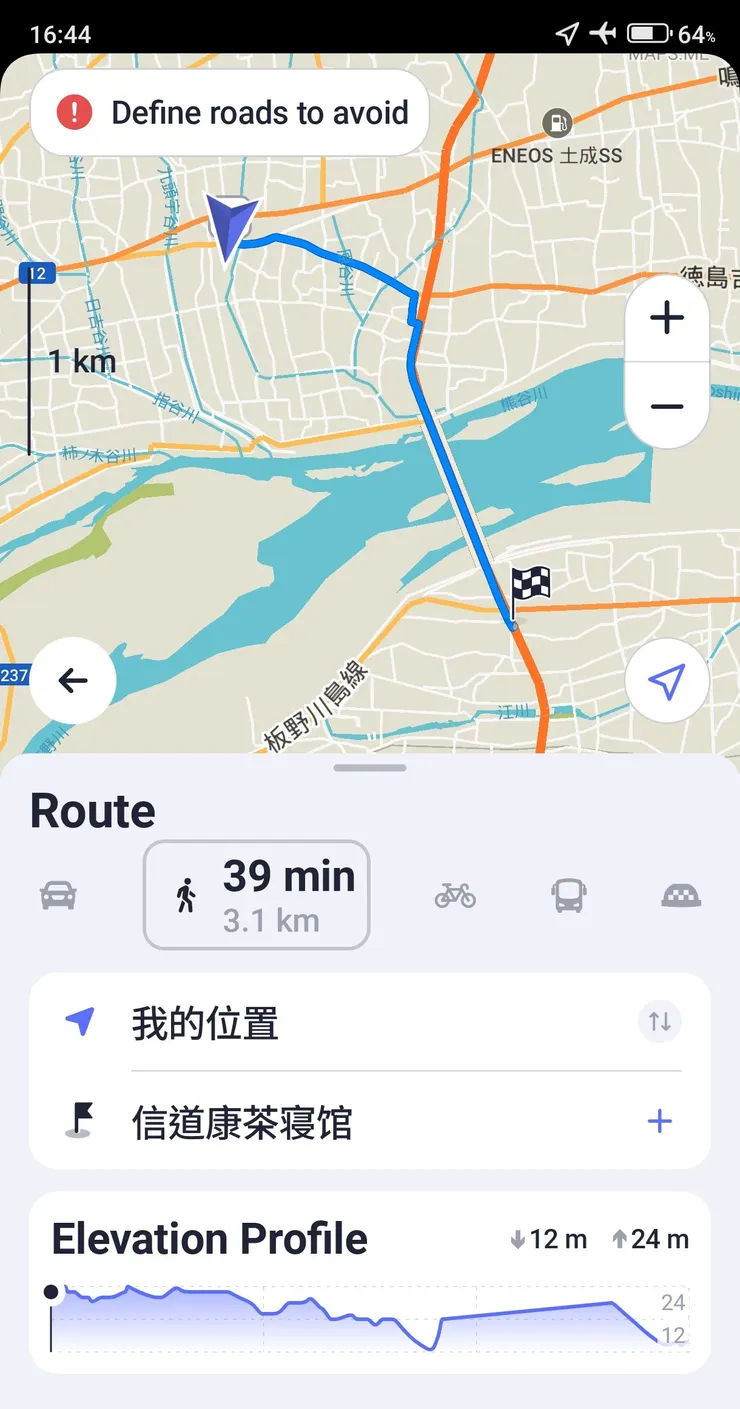Click the my location compass arrow icon
This screenshot has height=1409, width=740.
pyautogui.click(x=667, y=680)
